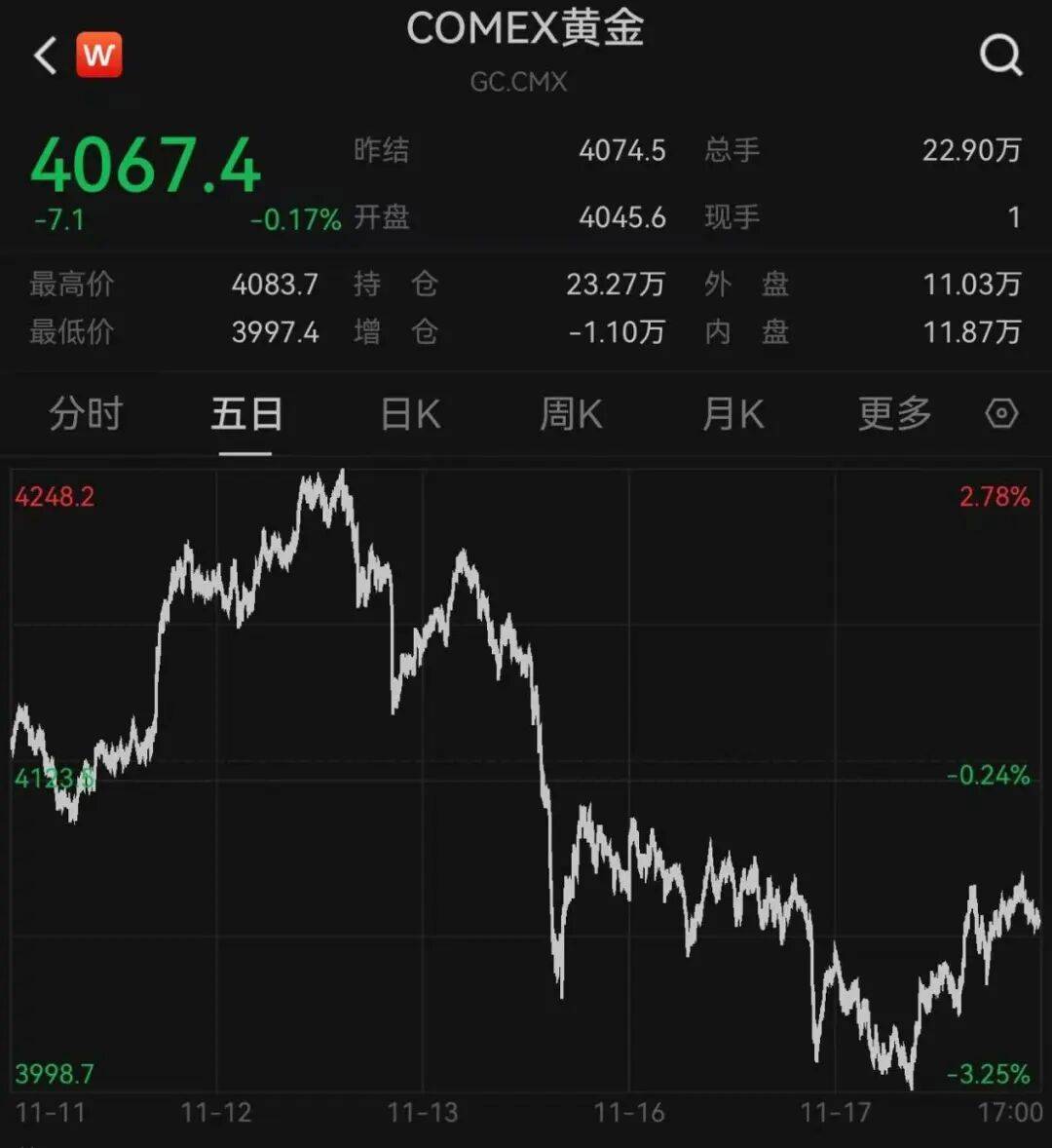Select the 日K candlestick chart view
This screenshot has width=1052, height=1148.
click(x=408, y=414)
